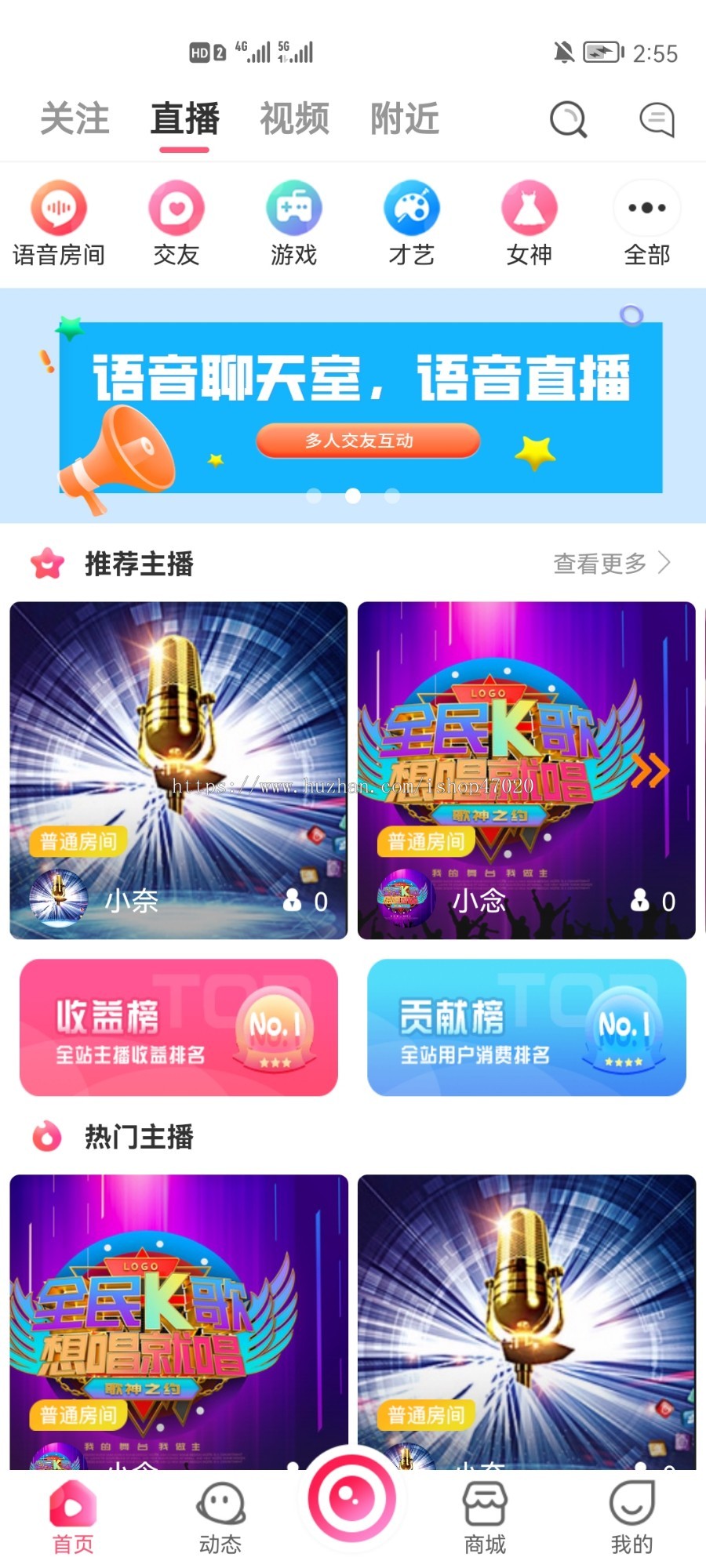Open the 女神 category

pyautogui.click(x=529, y=223)
